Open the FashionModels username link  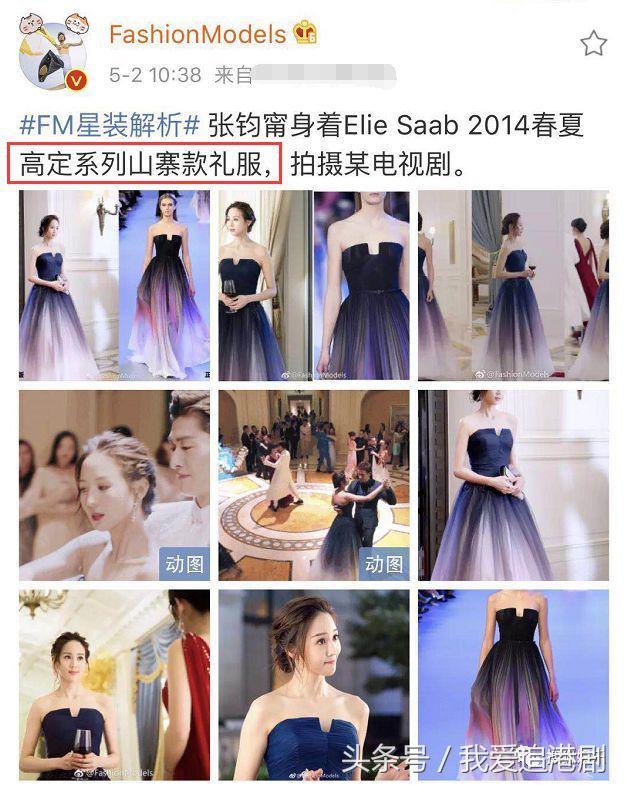(x=196, y=34)
